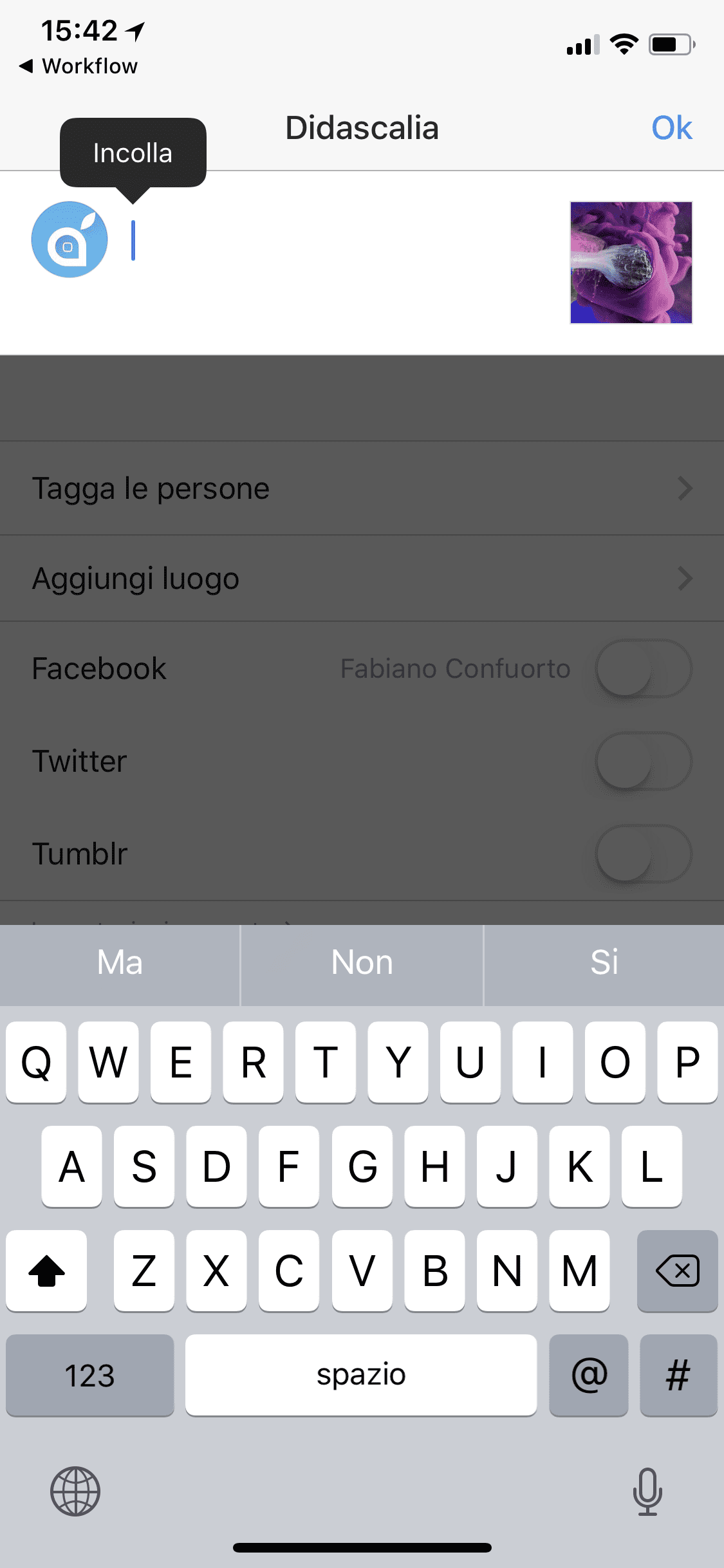Insert the # hashtag key

click(x=678, y=1375)
